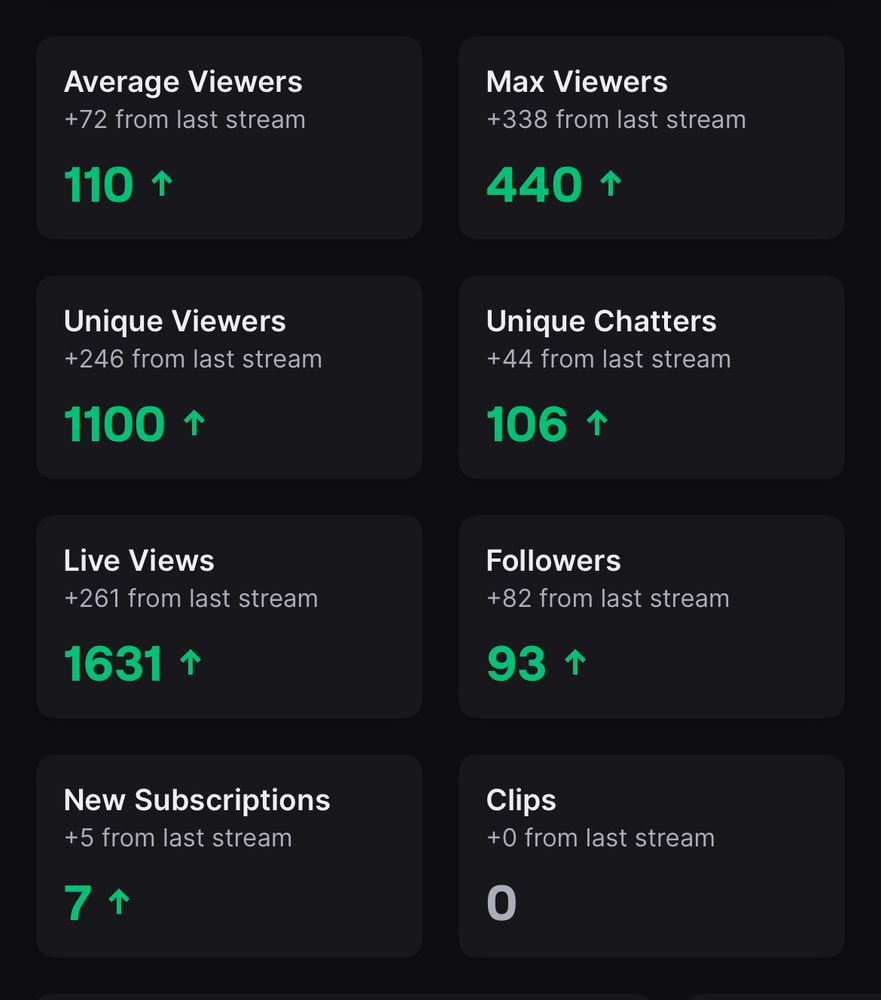881x1000 pixels.
Task: Click the Followers card
Action: [651, 616]
